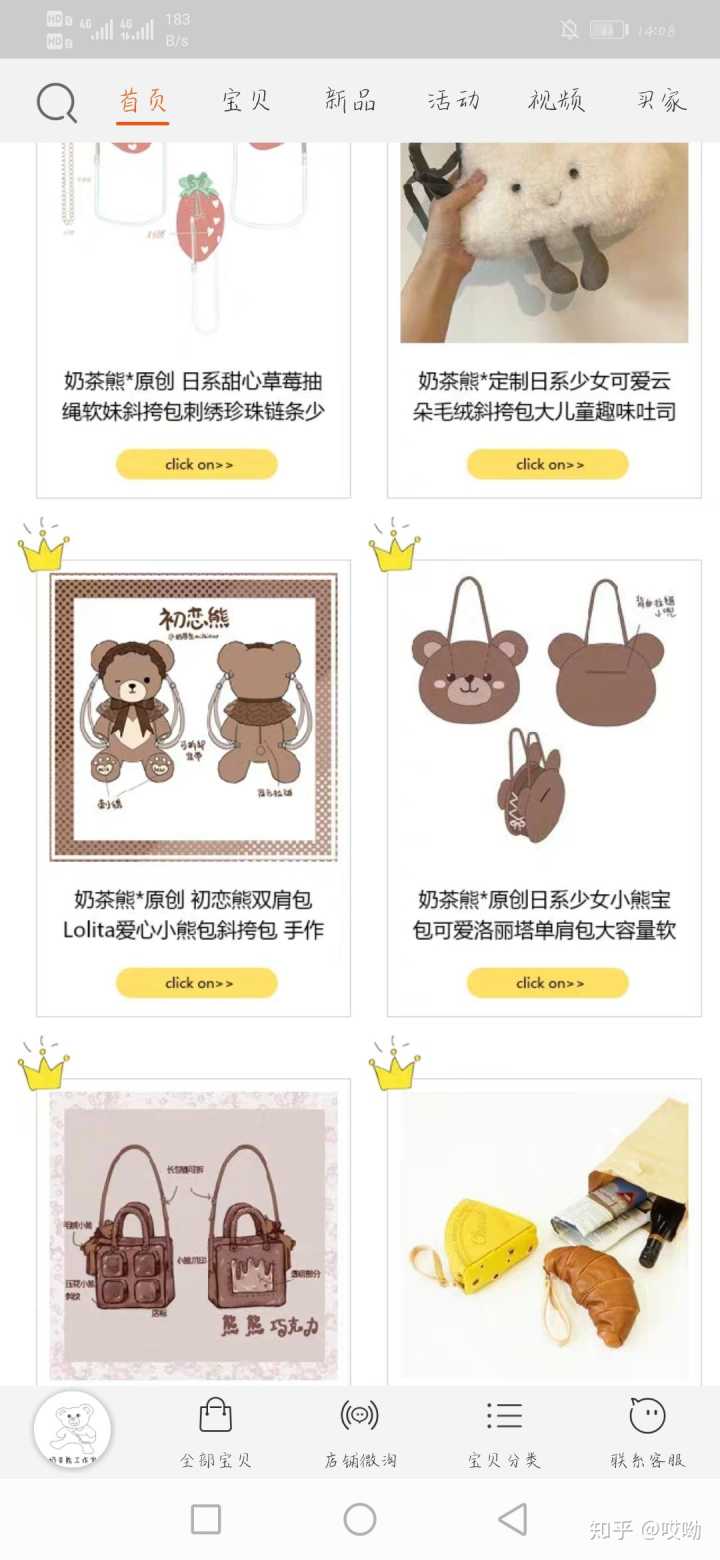This screenshot has height=1560, width=720.
Task: Open 店铺微淘 in bottom bar
Action: click(x=360, y=1432)
